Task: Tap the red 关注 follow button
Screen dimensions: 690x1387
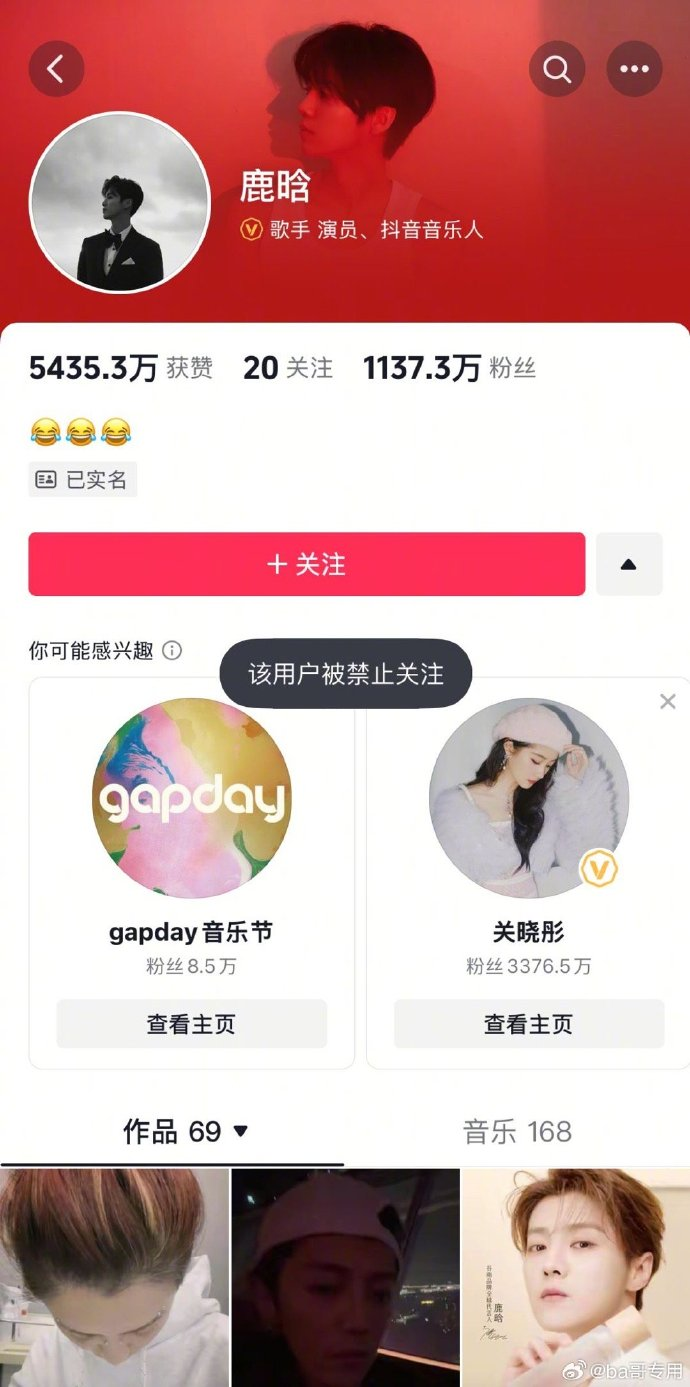Action: point(306,564)
